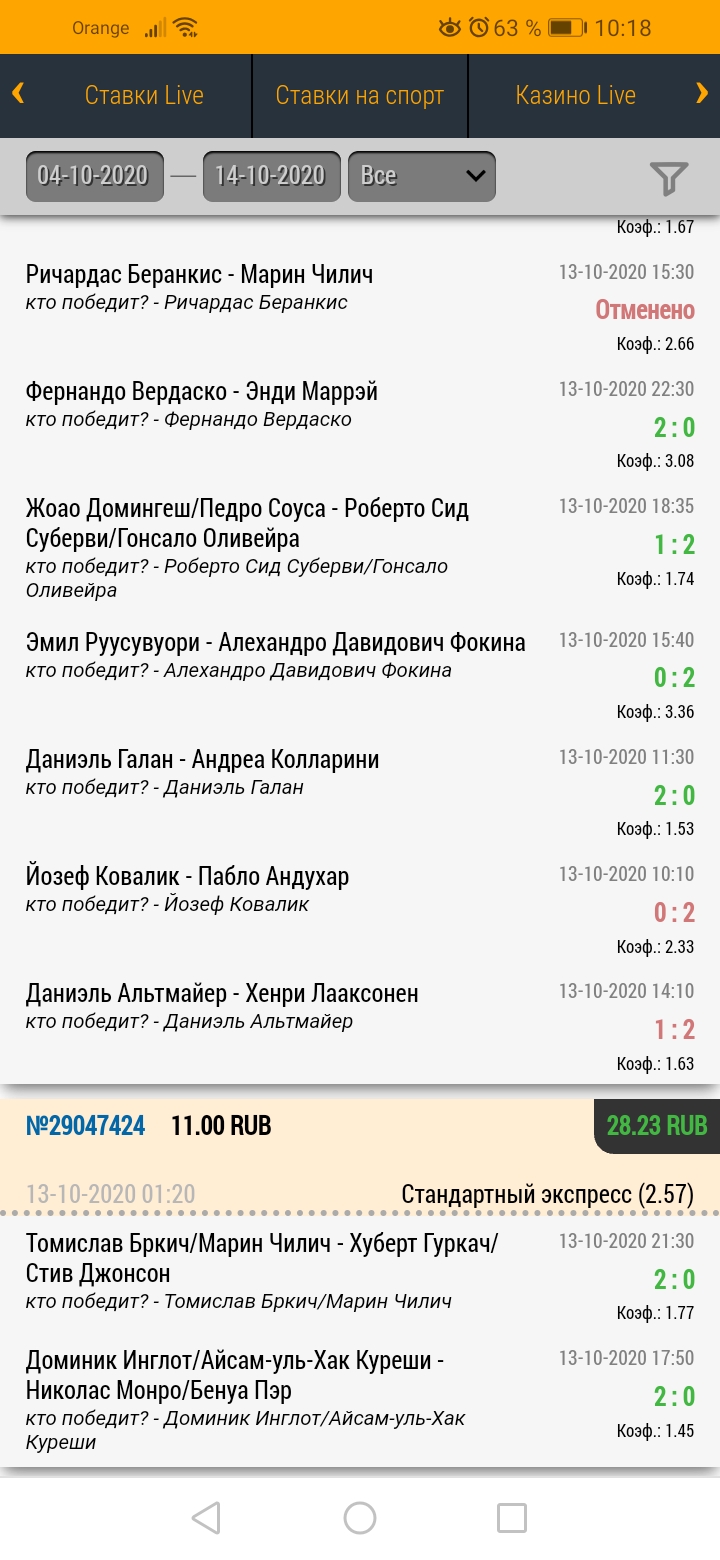Apply the filter funnel icon
Screen dimensions: 720x1560
[x=669, y=178]
